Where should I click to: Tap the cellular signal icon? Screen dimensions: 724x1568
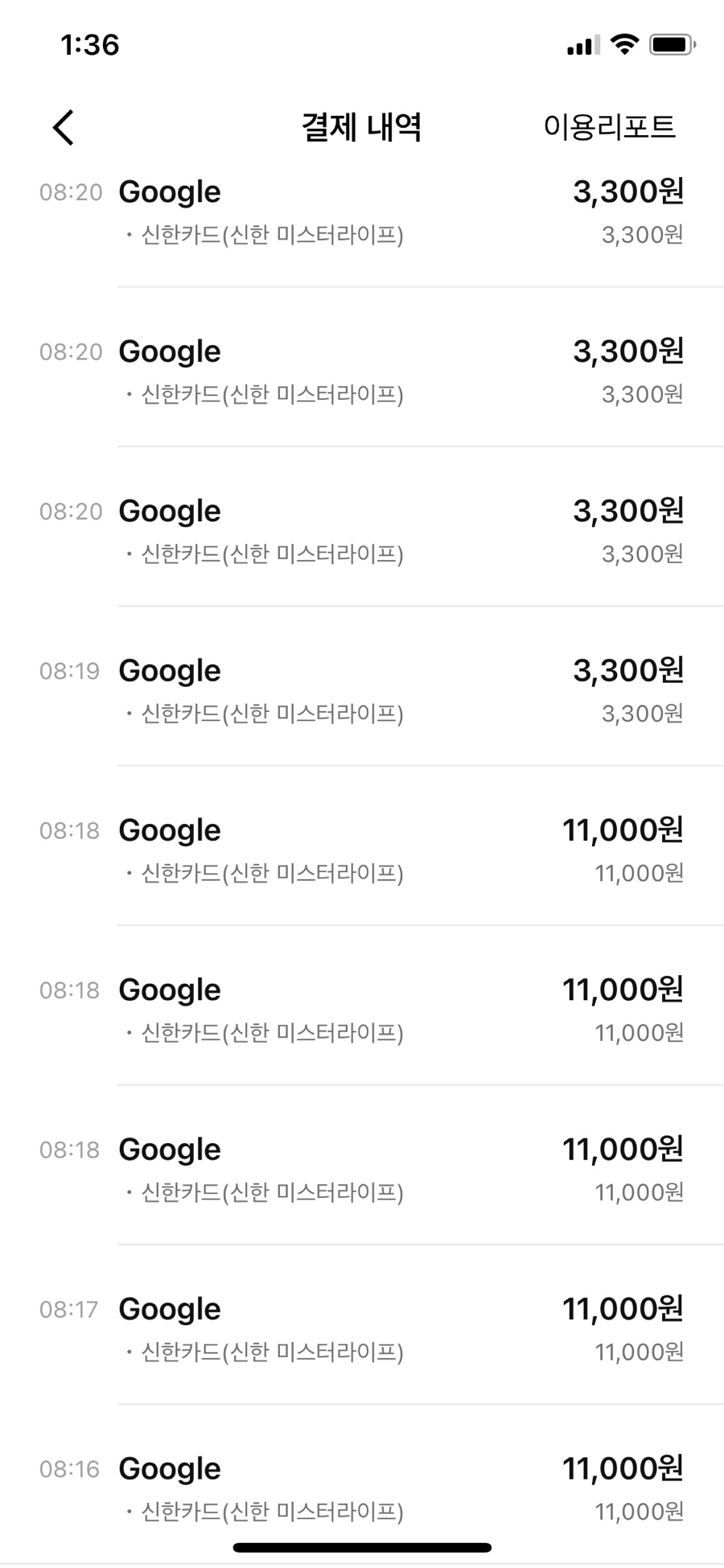tap(582, 46)
